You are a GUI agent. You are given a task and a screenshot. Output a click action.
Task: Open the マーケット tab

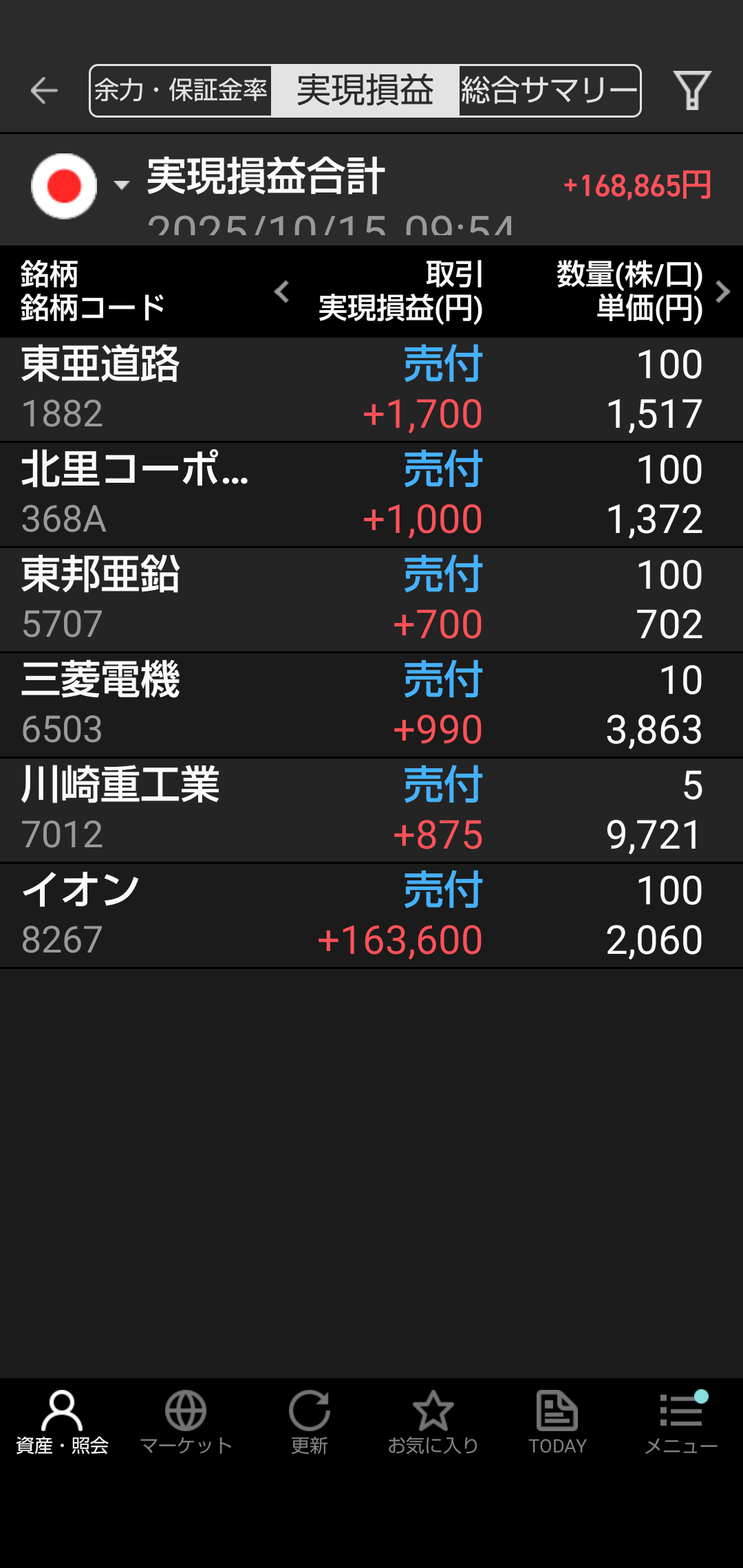click(186, 1422)
